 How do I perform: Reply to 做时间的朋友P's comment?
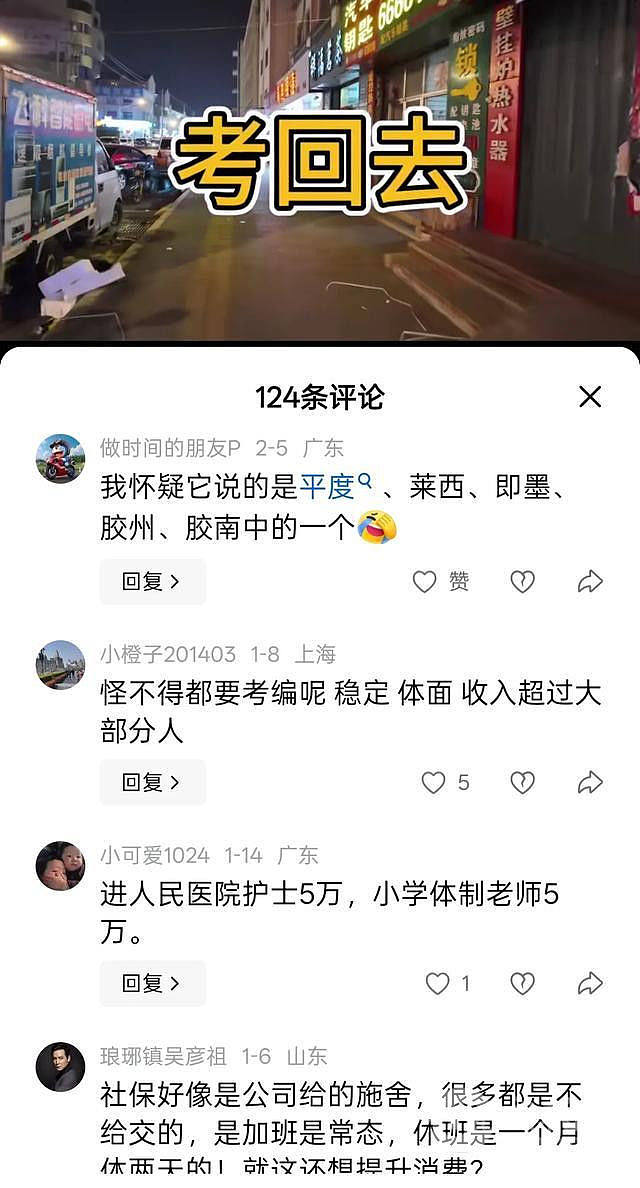[x=152, y=582]
